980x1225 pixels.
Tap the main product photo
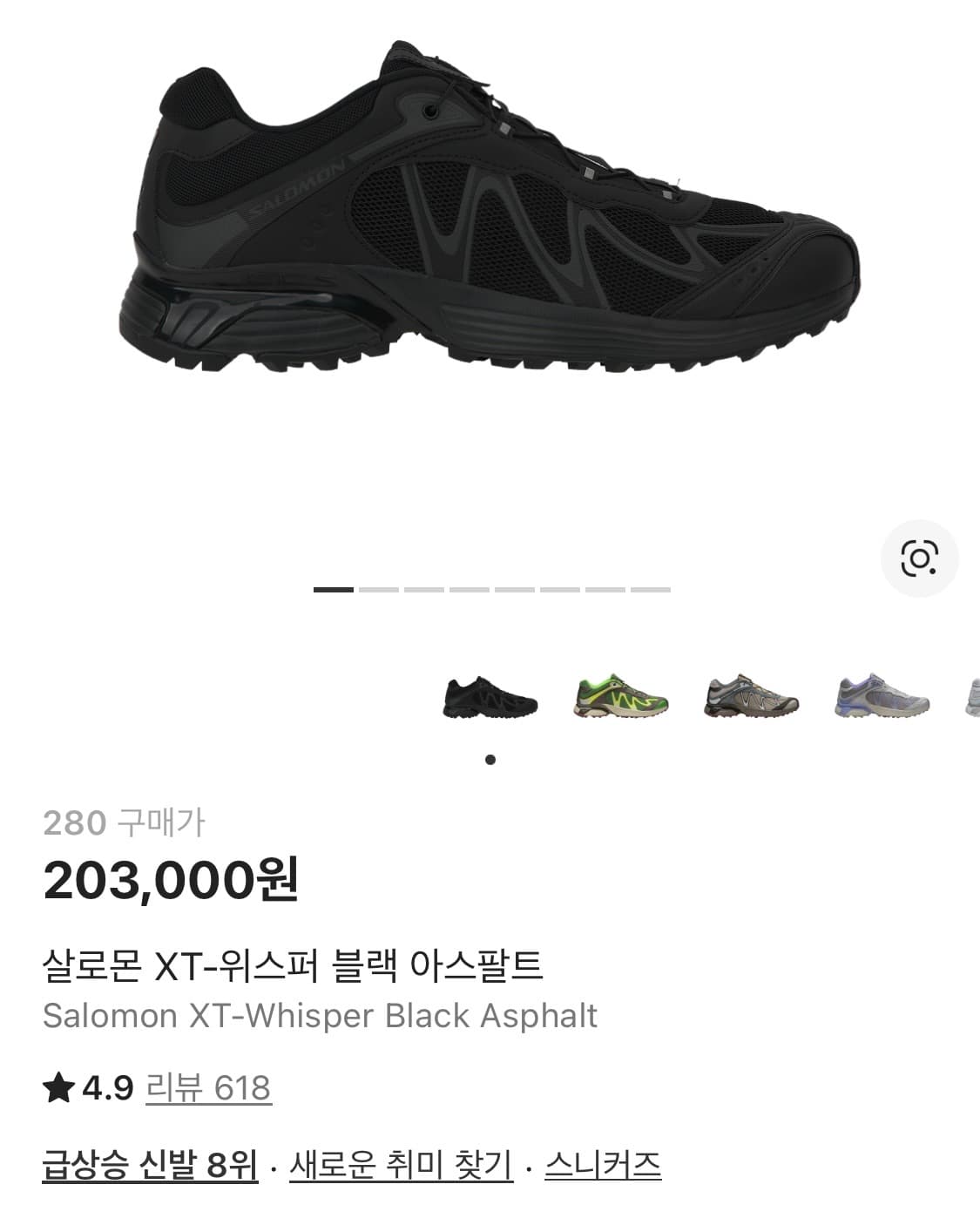click(490, 218)
